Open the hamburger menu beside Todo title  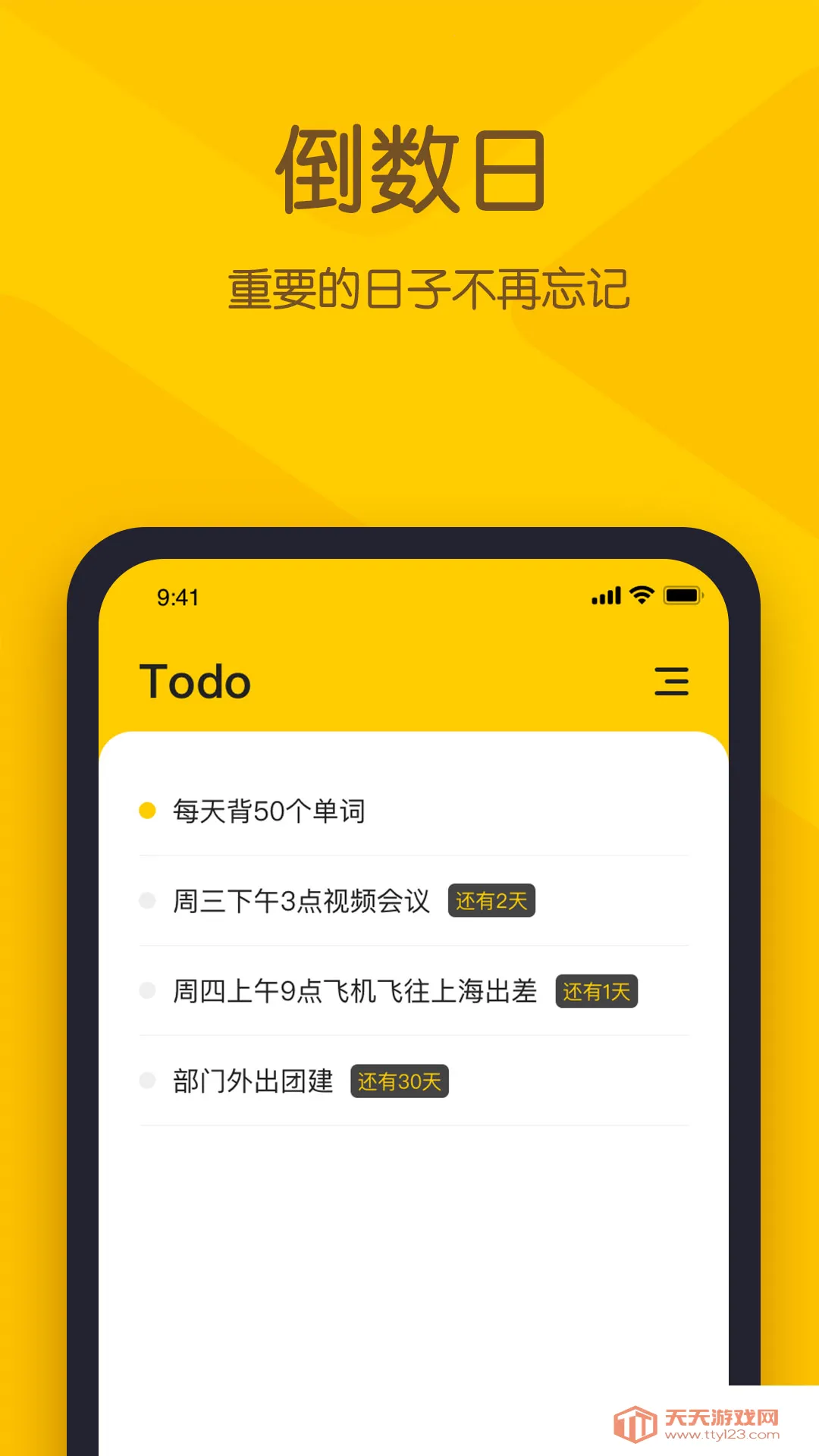tap(673, 682)
